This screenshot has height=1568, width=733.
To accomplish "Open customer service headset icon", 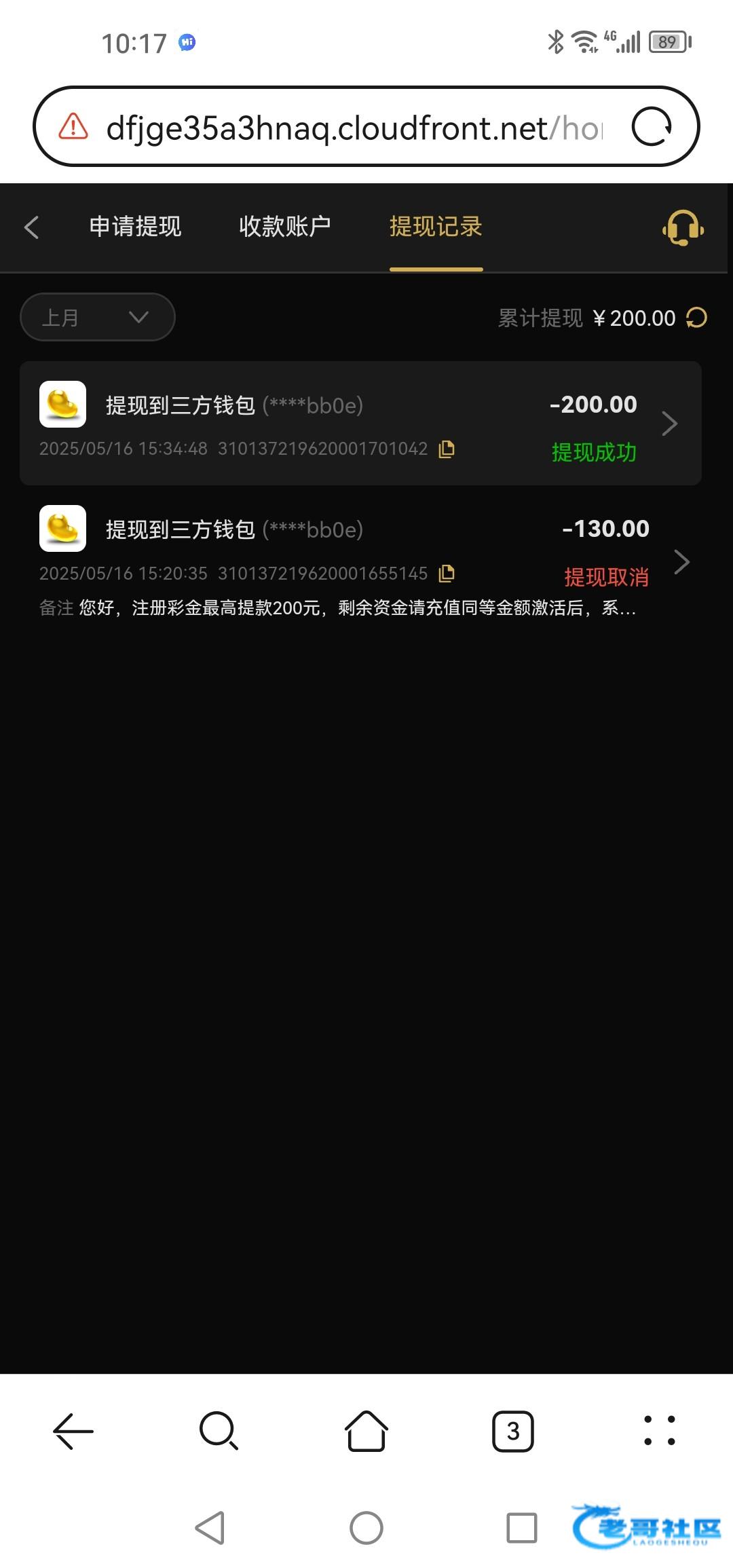I will click(x=683, y=227).
